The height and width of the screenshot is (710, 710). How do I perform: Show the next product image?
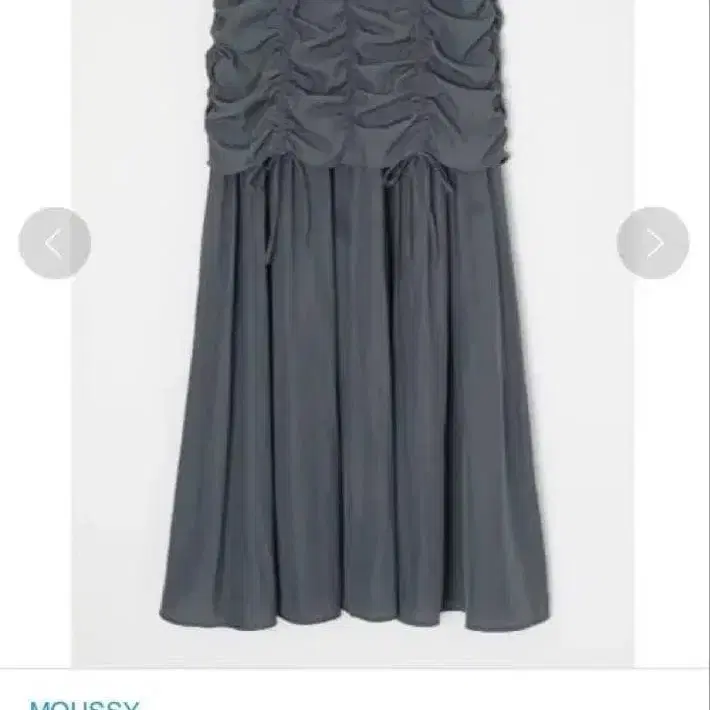(653, 243)
